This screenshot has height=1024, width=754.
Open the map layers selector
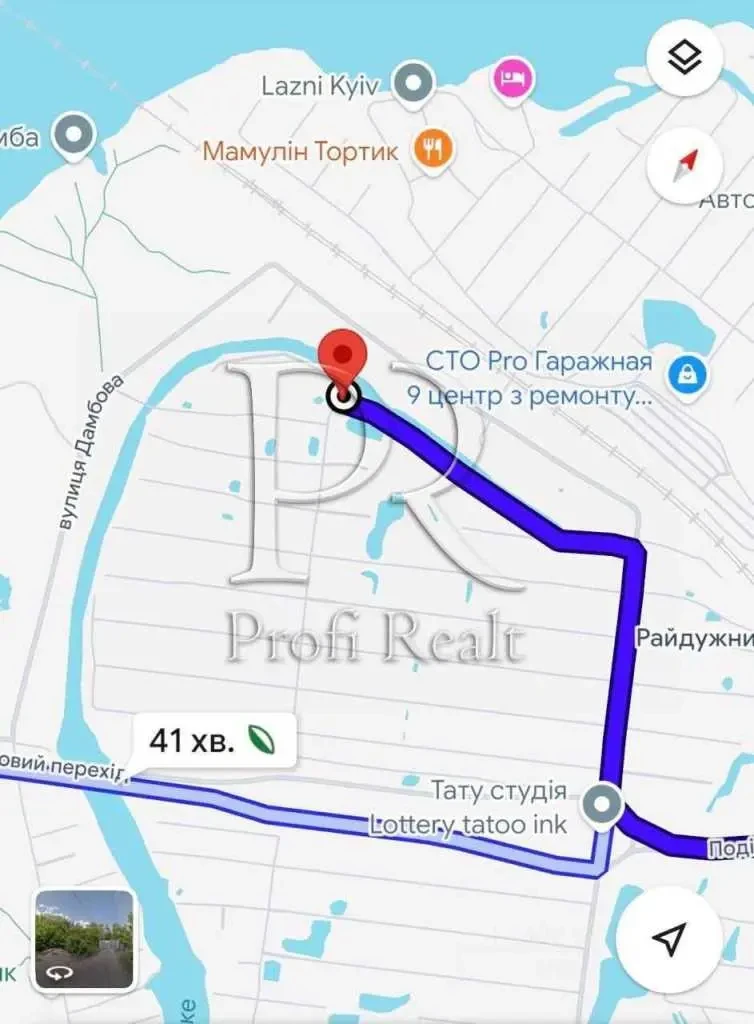point(684,57)
